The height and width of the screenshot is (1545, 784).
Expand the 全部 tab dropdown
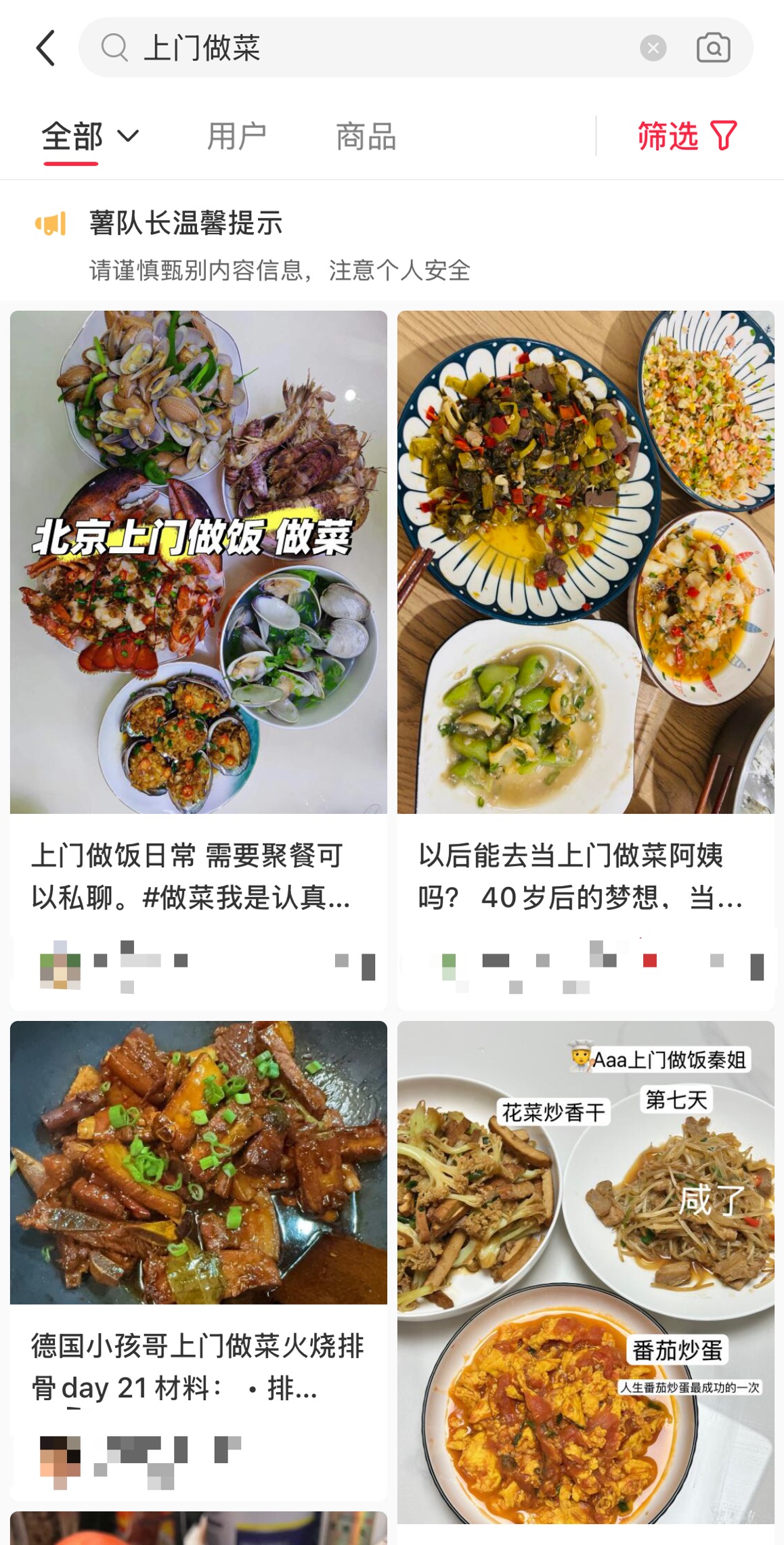point(128,136)
